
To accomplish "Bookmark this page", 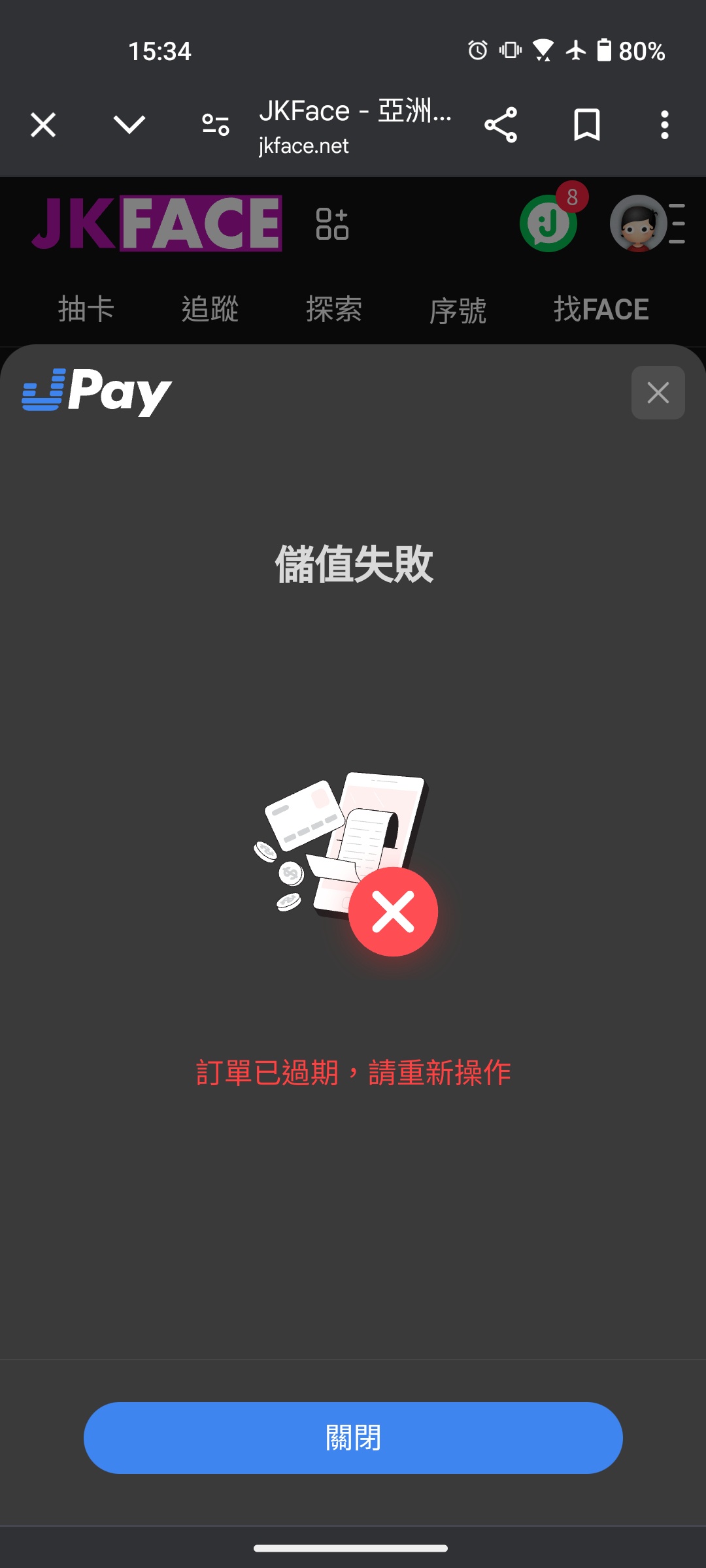I will (x=587, y=125).
